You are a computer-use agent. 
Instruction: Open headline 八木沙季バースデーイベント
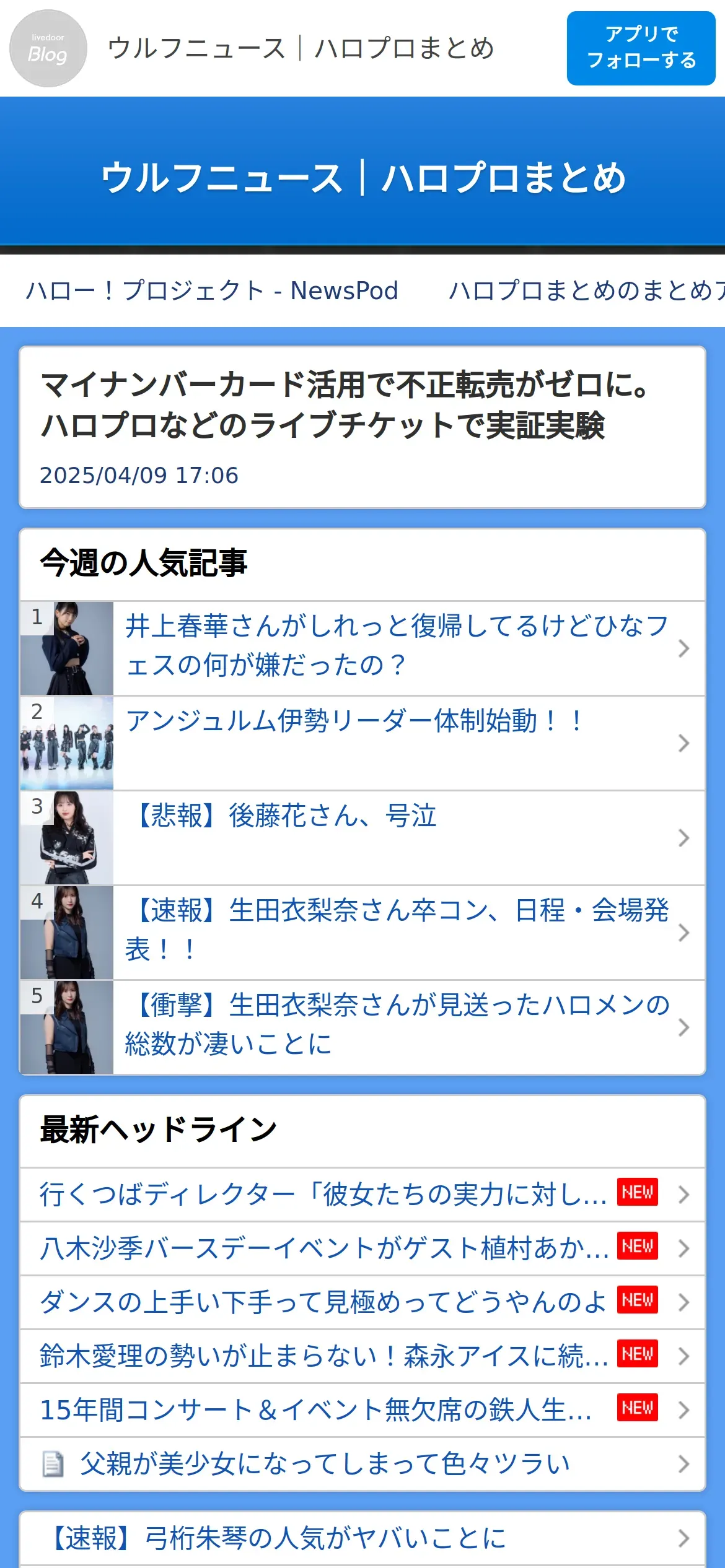pos(322,1248)
